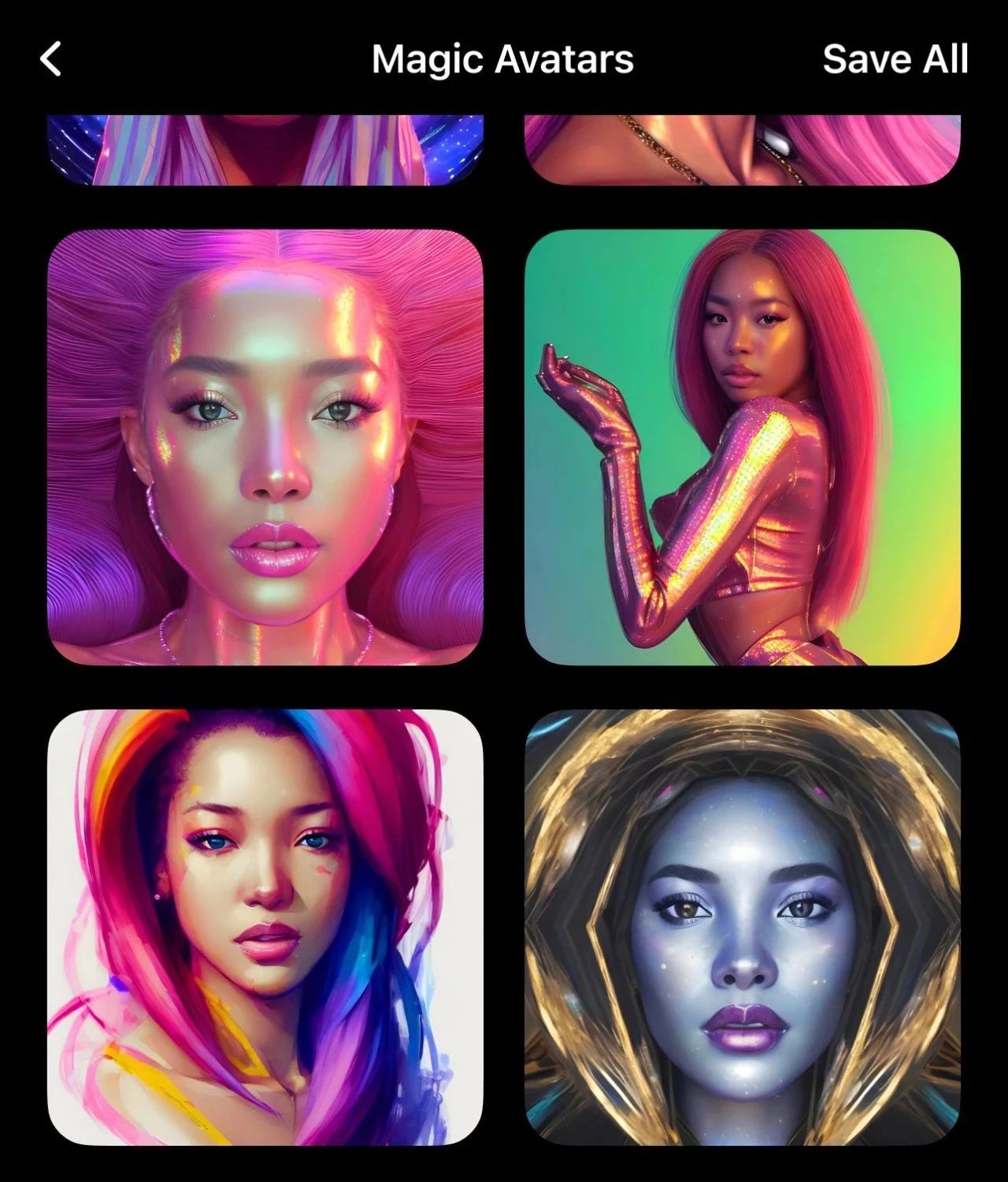Tap Save All to save all avatars
Screen dimensions: 1008x1182
pyautogui.click(x=895, y=60)
